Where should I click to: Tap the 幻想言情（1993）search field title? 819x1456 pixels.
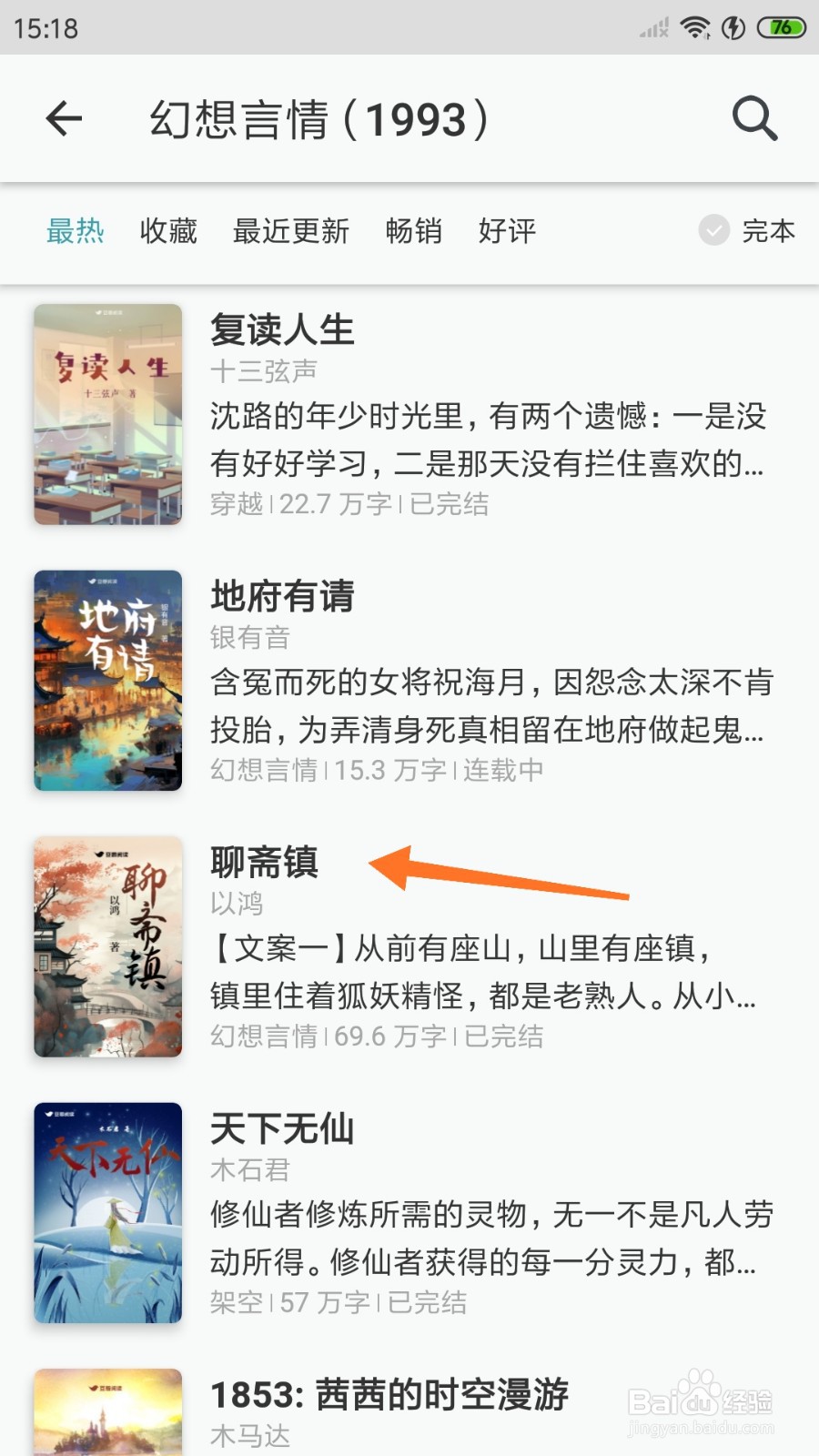[x=317, y=119]
